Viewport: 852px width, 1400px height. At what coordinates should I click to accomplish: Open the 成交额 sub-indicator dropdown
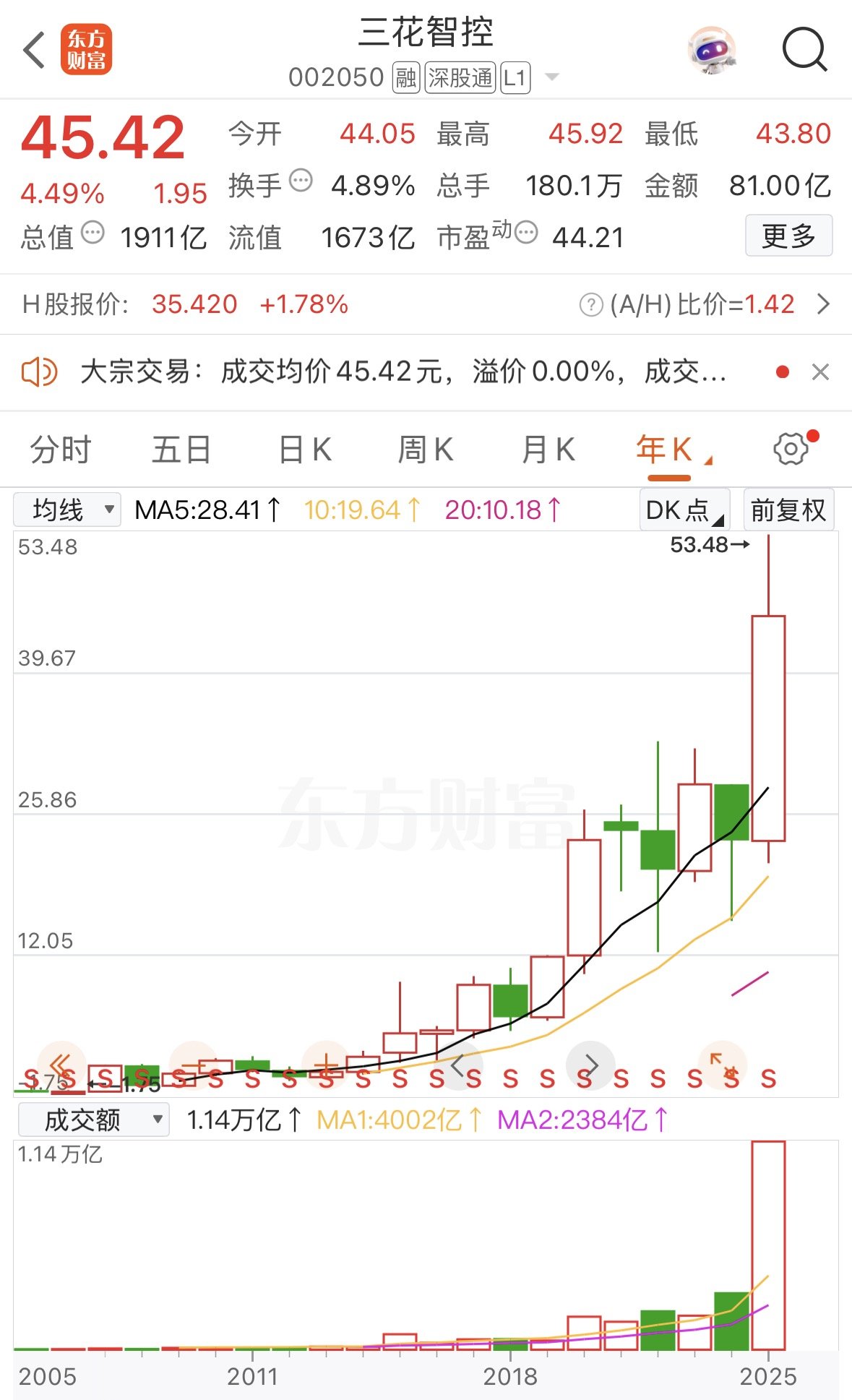(94, 1120)
